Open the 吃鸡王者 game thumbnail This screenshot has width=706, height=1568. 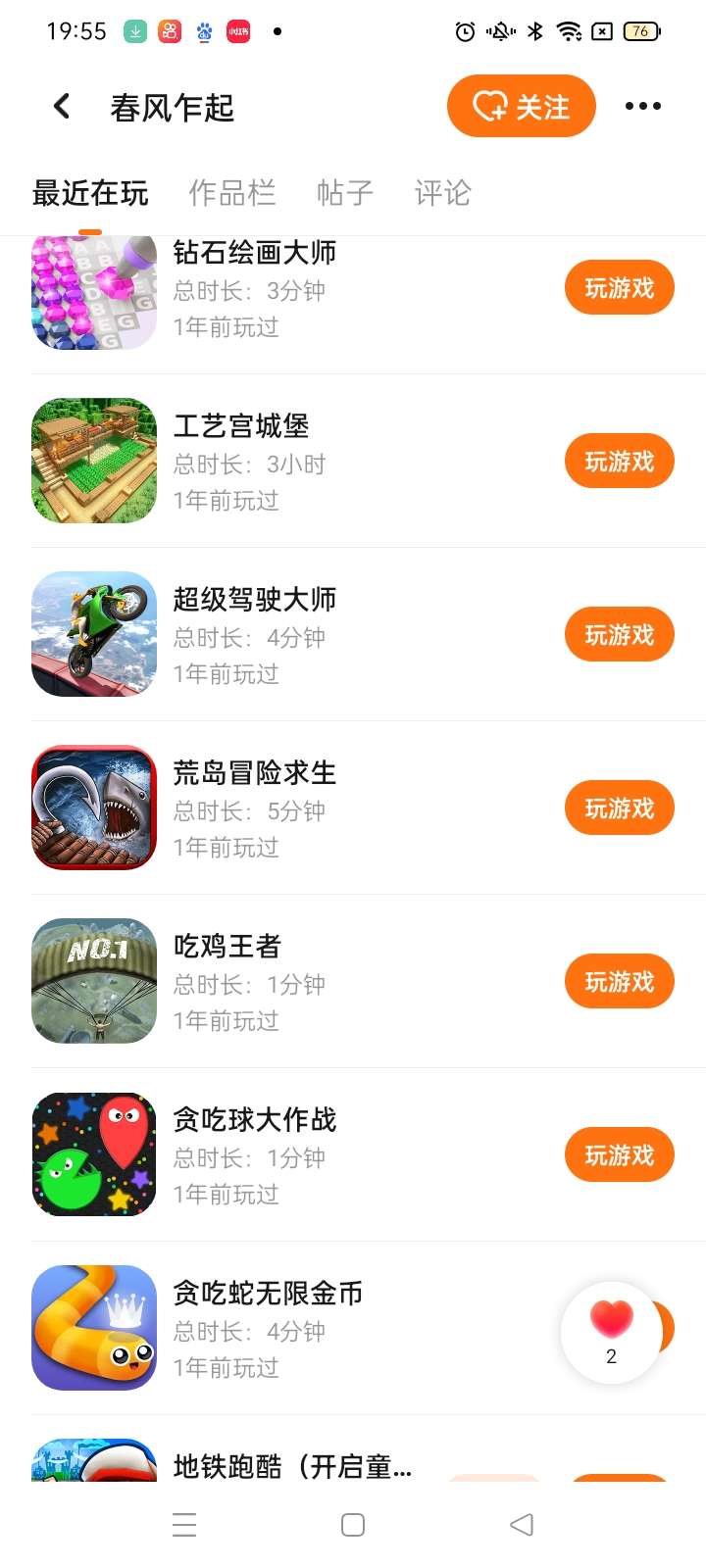[x=94, y=981]
